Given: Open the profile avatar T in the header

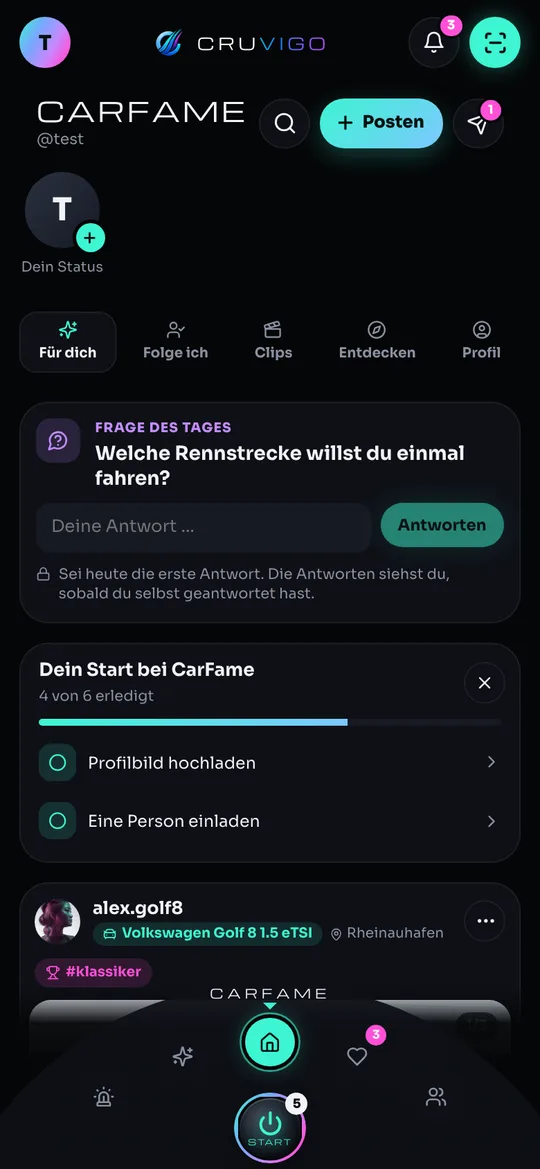Looking at the screenshot, I should click(45, 42).
